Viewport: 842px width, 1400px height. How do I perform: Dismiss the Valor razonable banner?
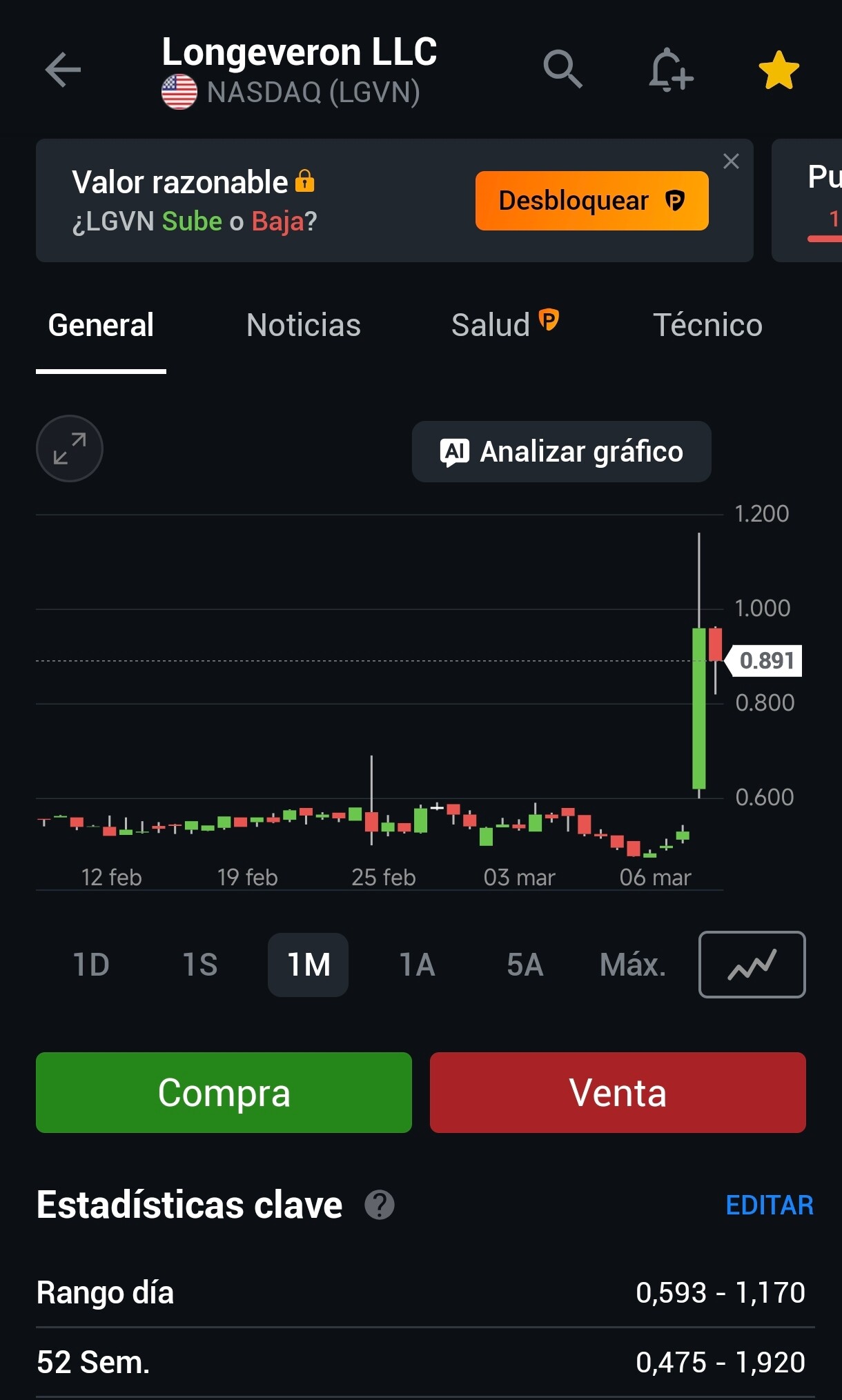pyautogui.click(x=731, y=161)
